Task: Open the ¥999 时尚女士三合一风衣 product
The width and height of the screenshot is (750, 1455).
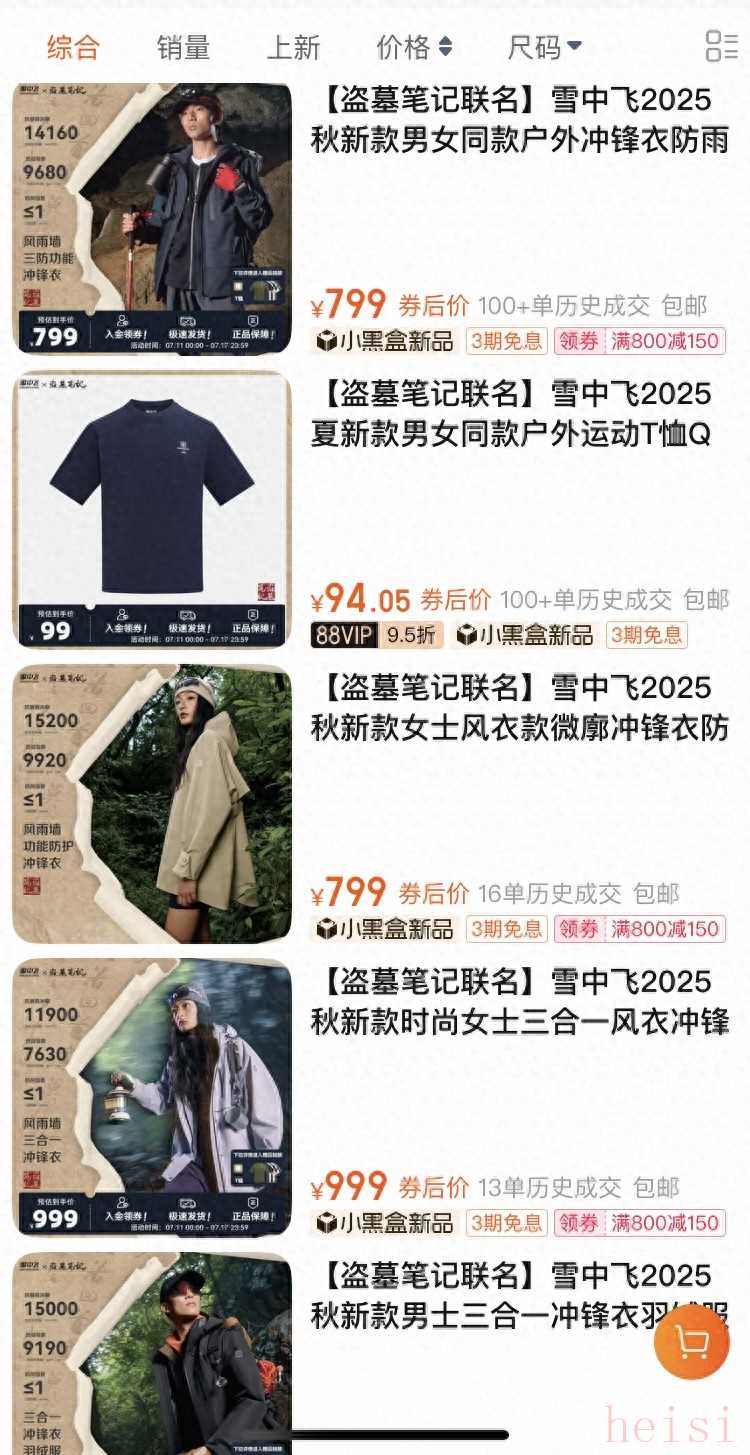Action: 519,1002
